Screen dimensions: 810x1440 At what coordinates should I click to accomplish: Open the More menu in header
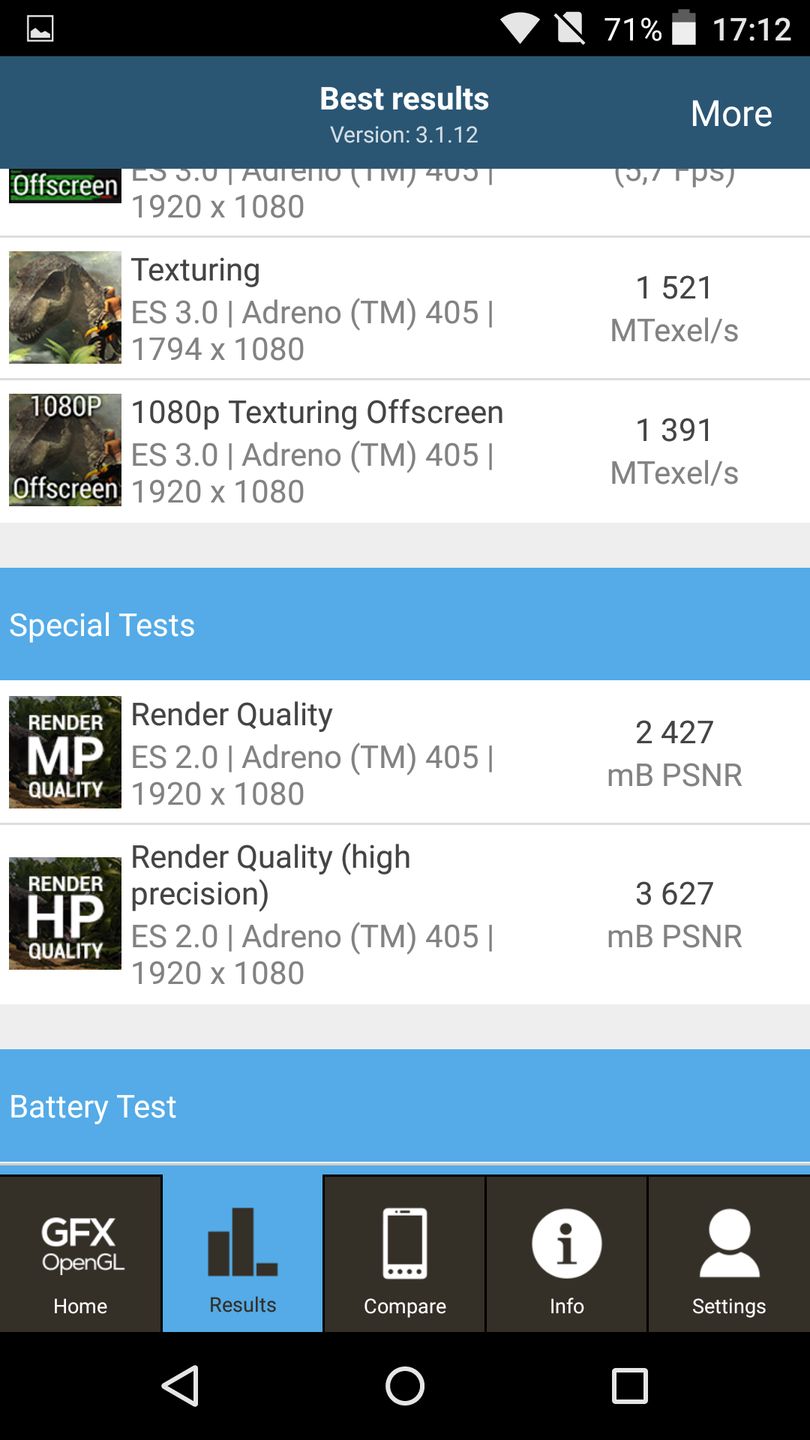(x=731, y=114)
